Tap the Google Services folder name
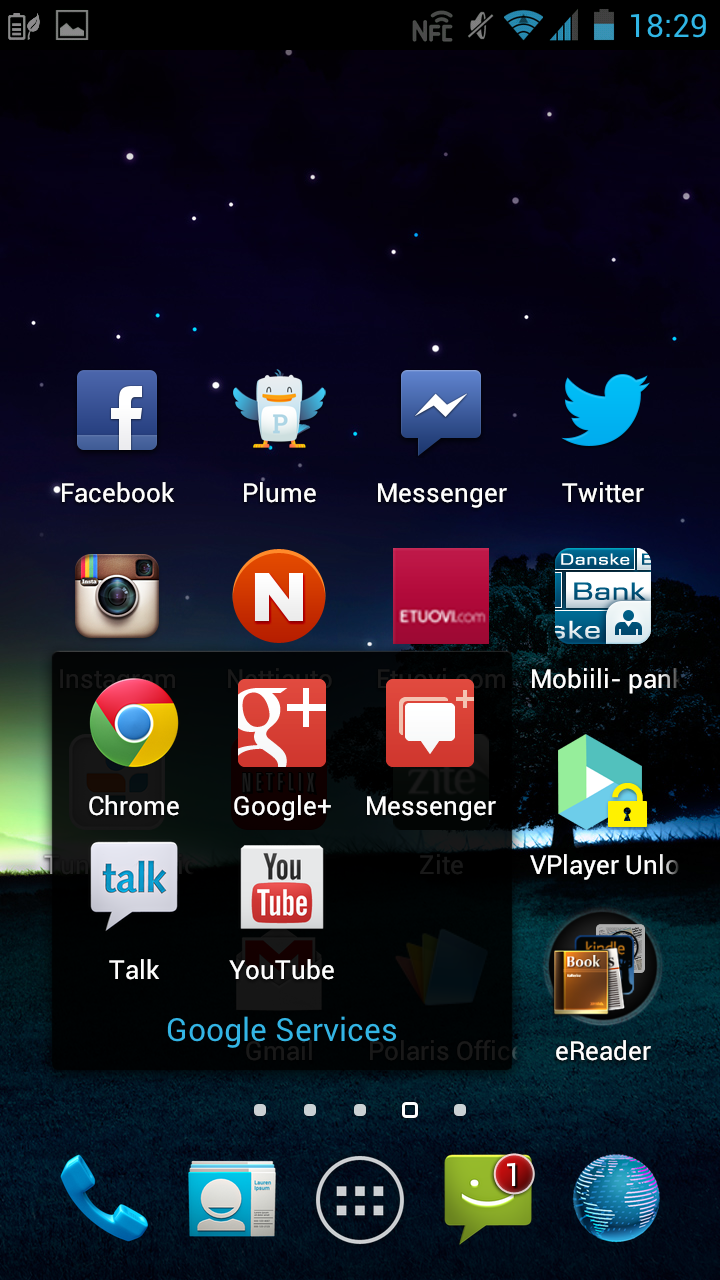 click(282, 1030)
